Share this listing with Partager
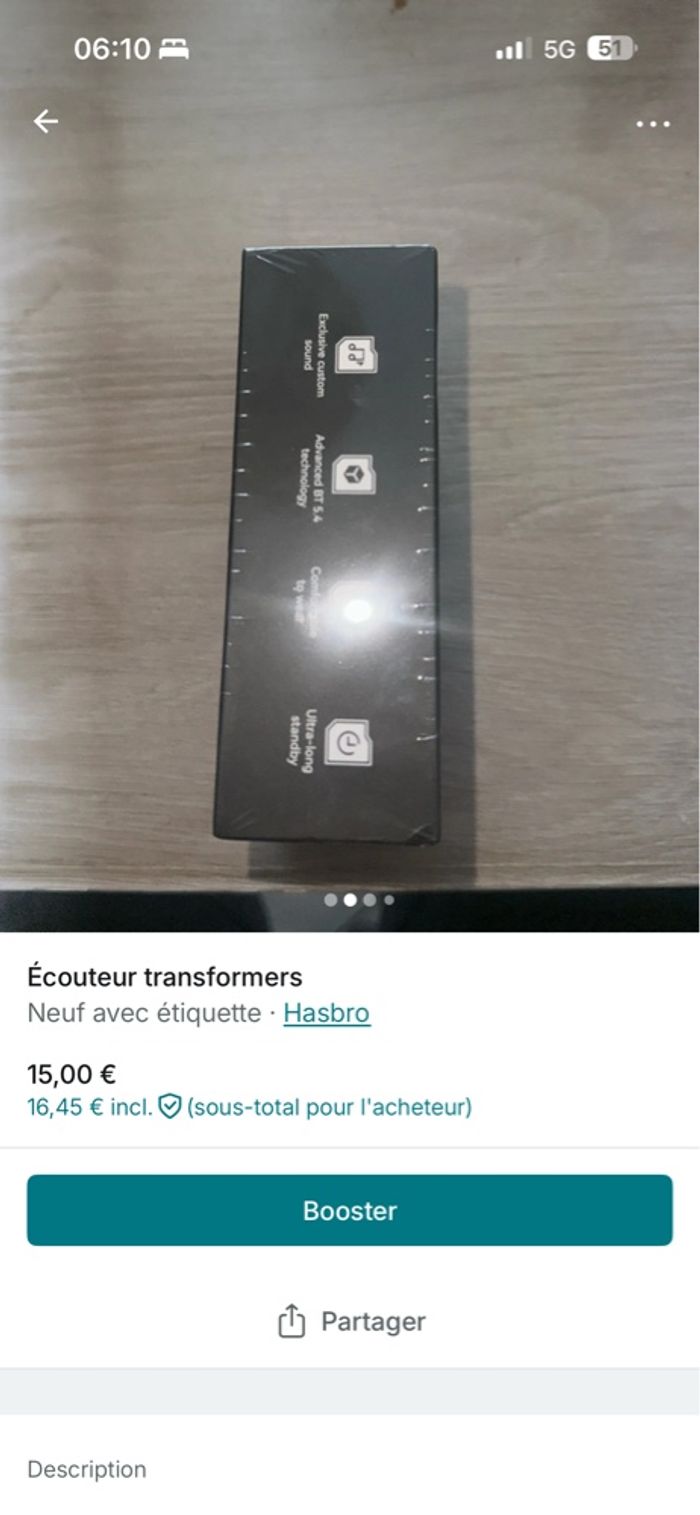The width and height of the screenshot is (700, 1515). tap(350, 1321)
